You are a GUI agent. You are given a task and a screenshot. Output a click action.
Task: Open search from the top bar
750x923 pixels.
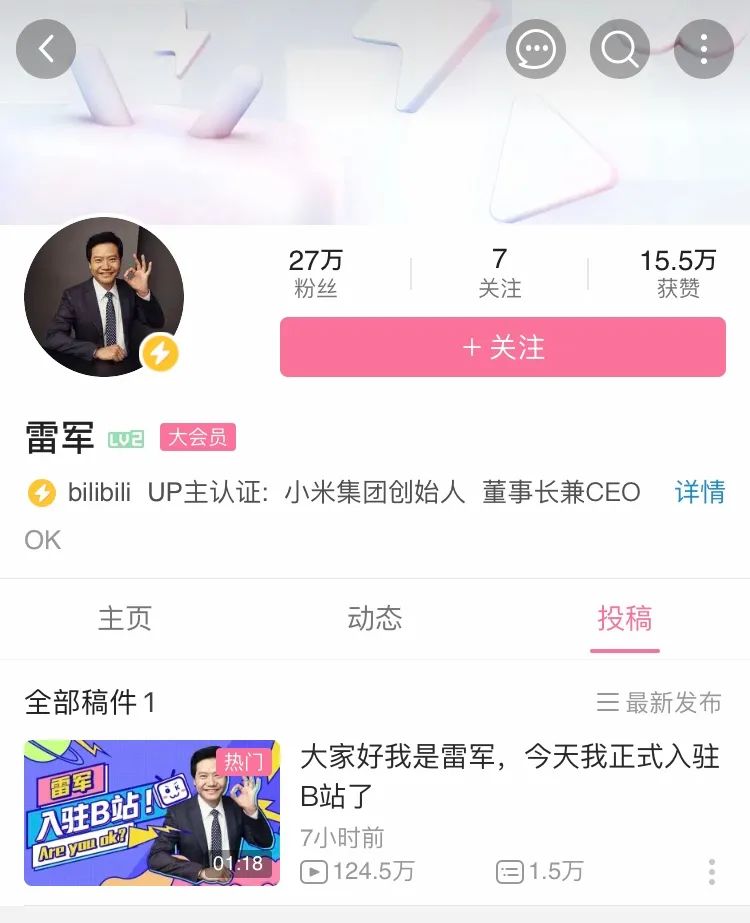pos(620,49)
